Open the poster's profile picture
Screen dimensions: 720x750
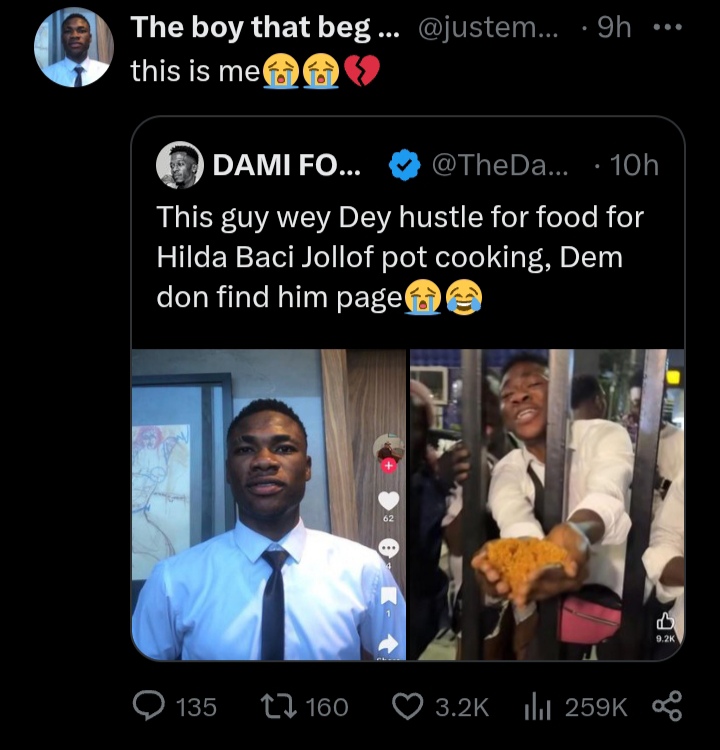[x=73, y=47]
